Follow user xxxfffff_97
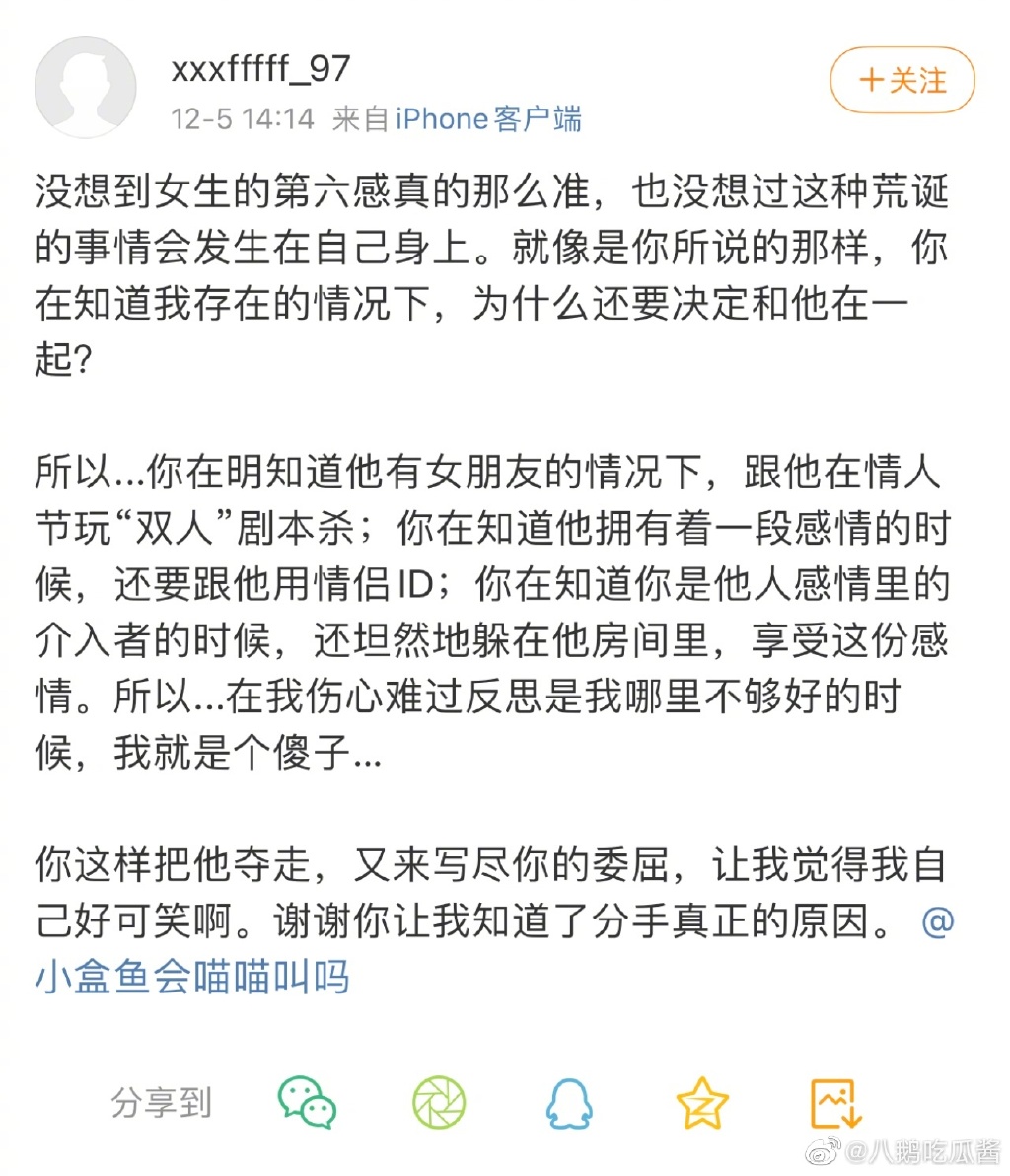This screenshot has height=1176, width=1010. coord(902,81)
